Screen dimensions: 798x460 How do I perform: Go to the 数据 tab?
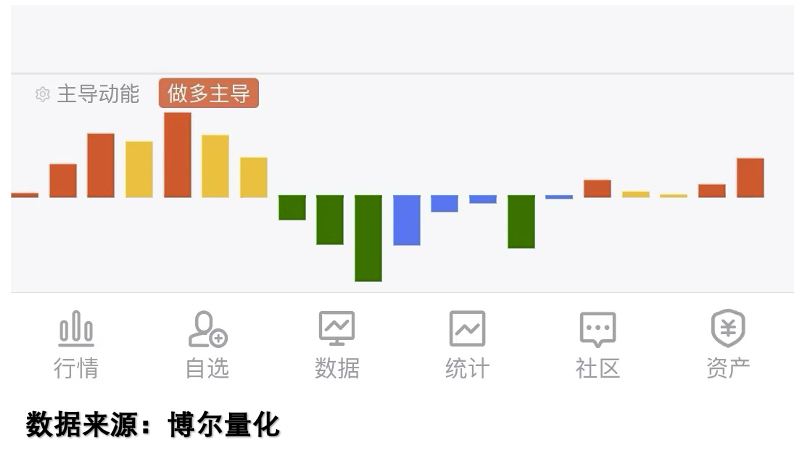(337, 344)
